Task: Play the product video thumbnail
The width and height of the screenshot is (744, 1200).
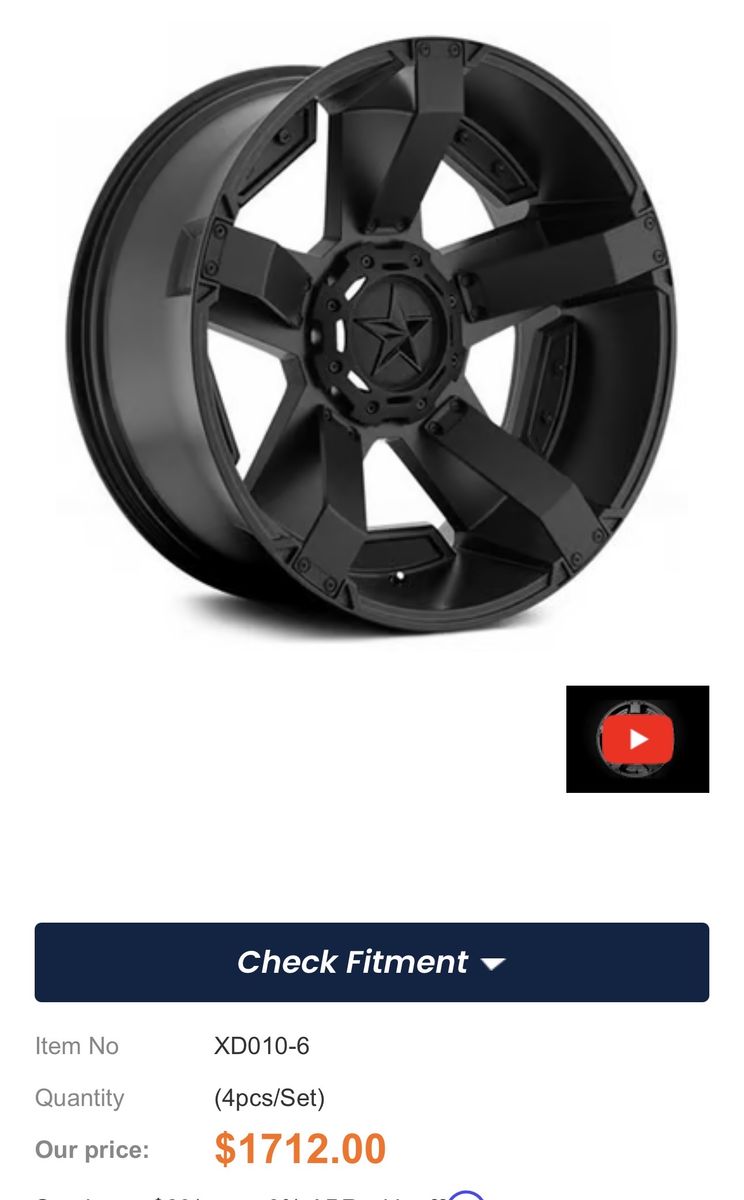Action: click(637, 740)
